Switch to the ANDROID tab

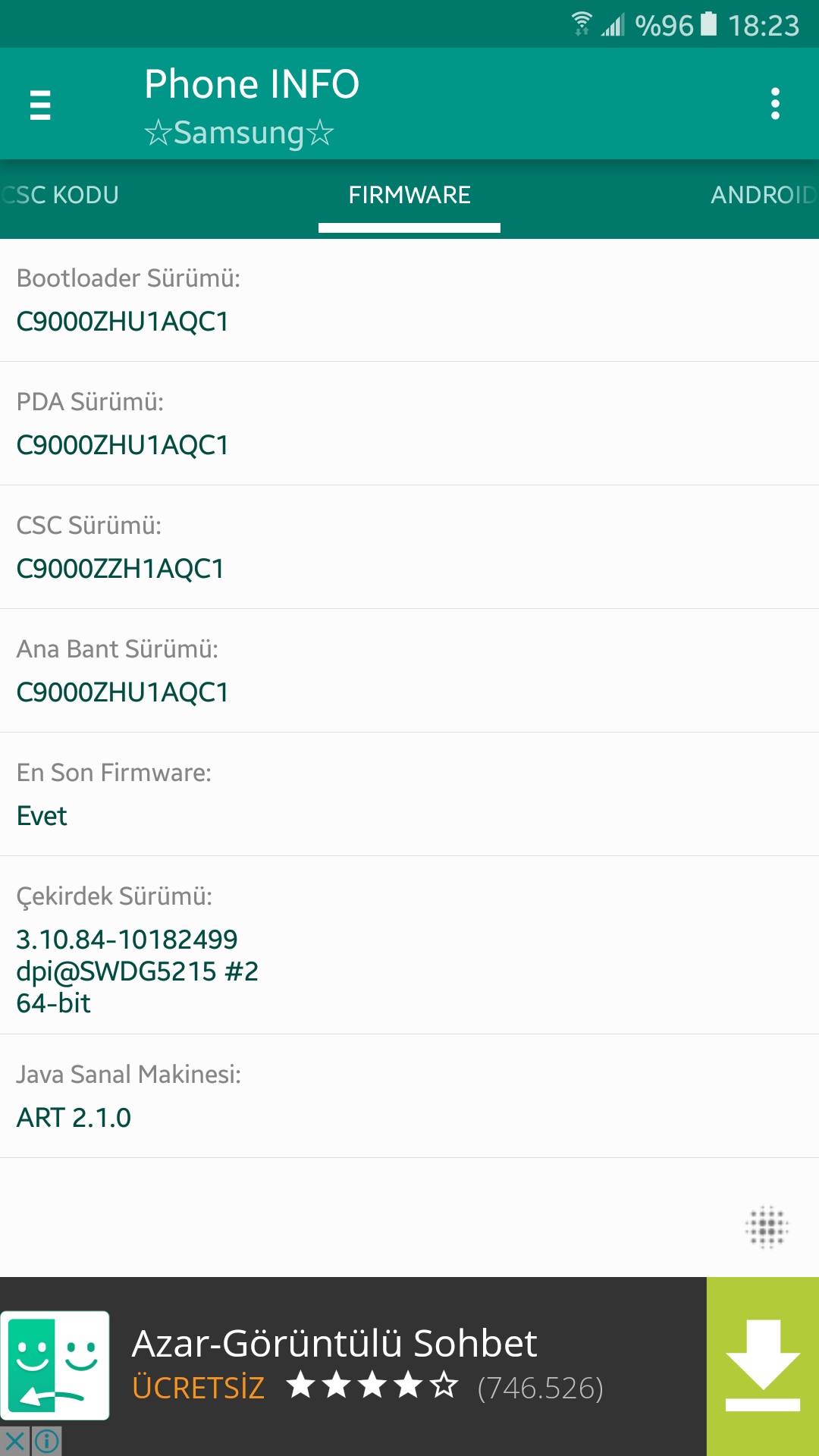764,195
